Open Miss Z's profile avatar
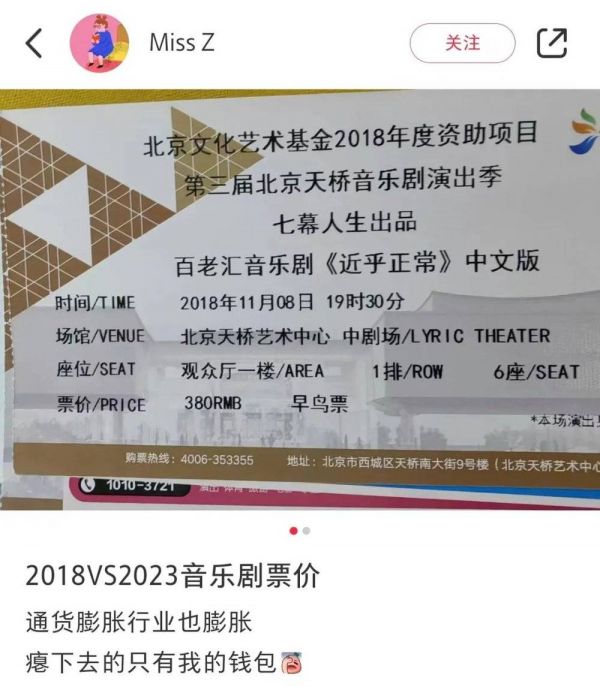Viewport: 600px width, 687px height. (99, 43)
